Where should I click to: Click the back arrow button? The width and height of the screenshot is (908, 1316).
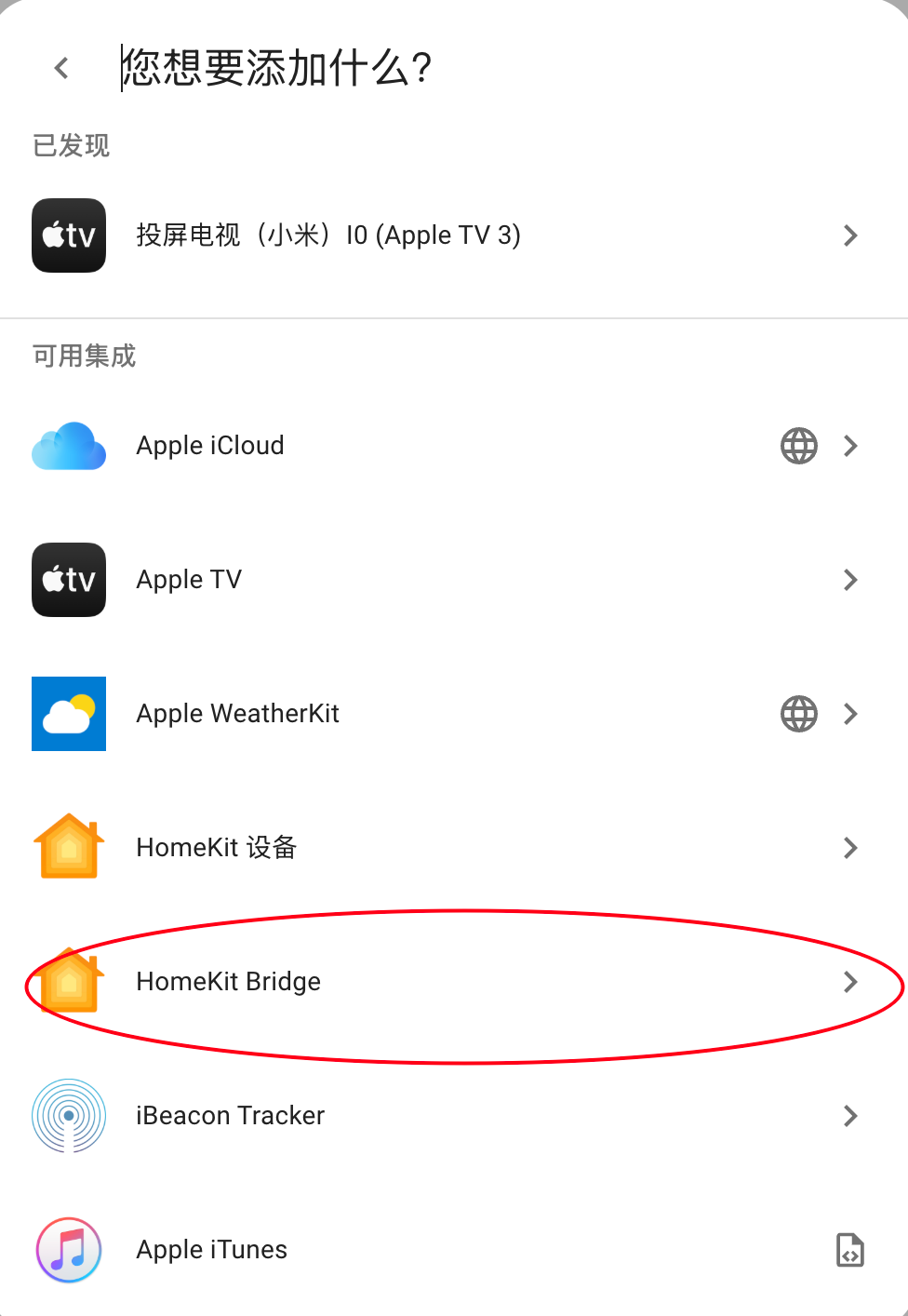point(60,67)
